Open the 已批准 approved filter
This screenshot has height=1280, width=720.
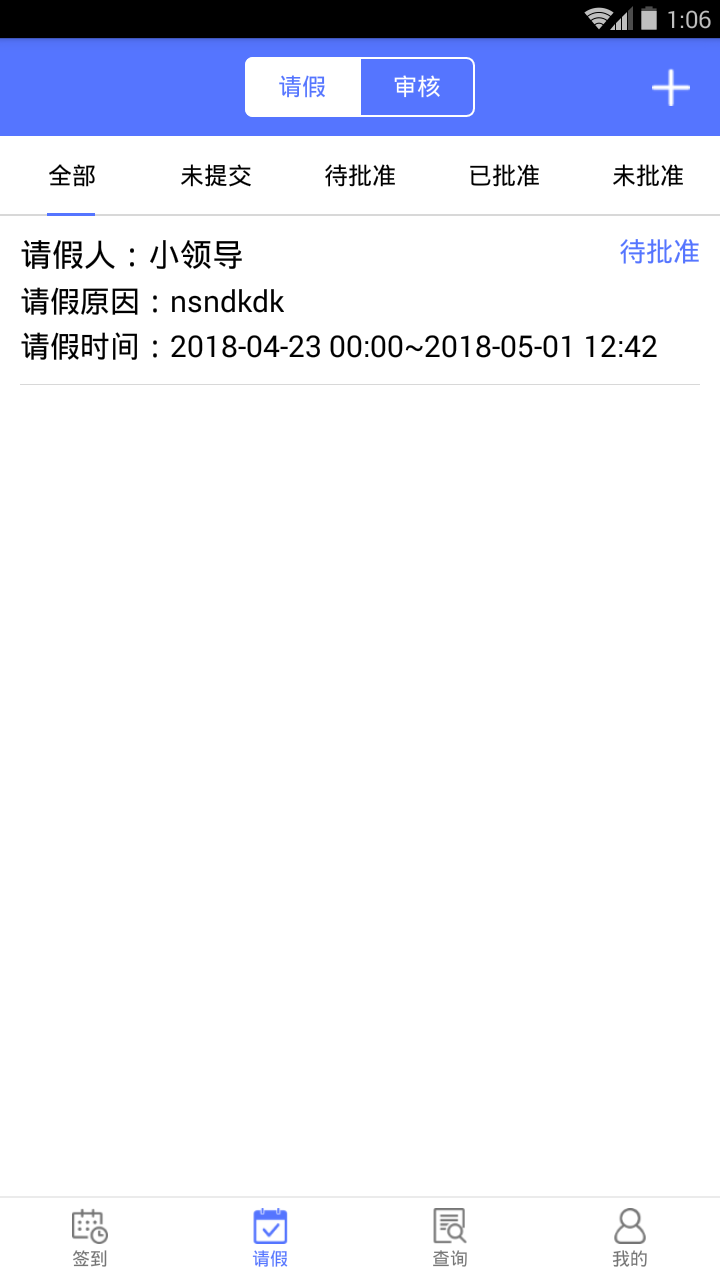[x=503, y=175]
